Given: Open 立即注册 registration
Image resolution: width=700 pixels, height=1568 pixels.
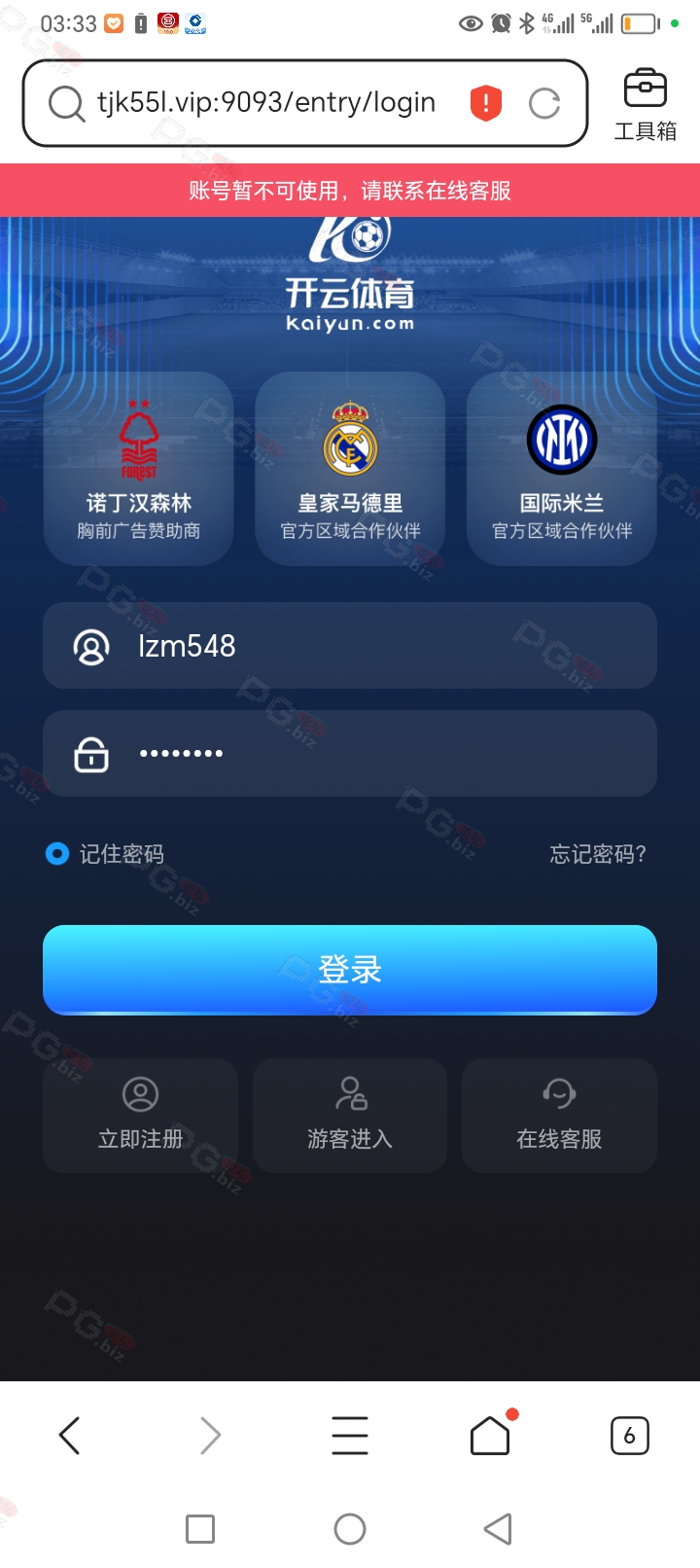Looking at the screenshot, I should point(140,1116).
